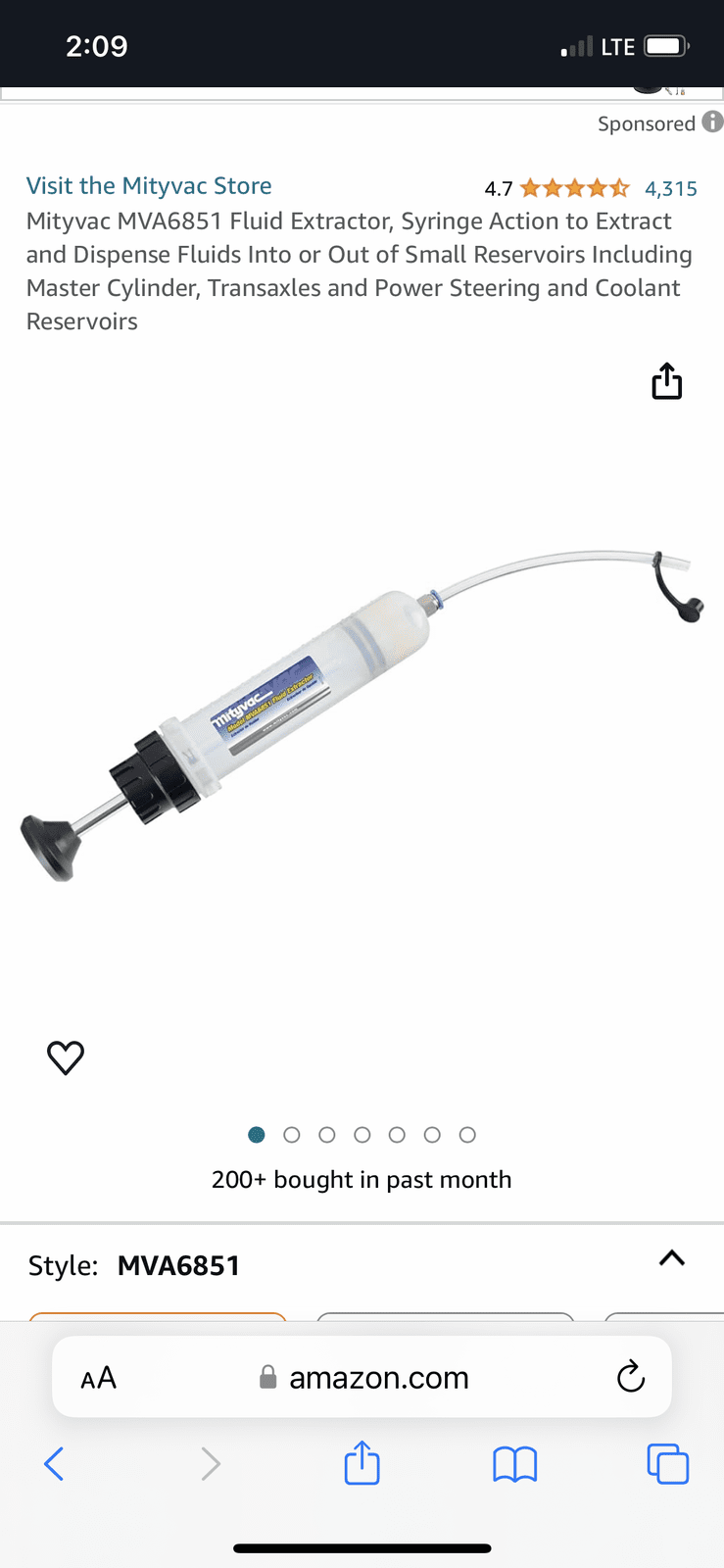Go back in Safari browser

54,1464
